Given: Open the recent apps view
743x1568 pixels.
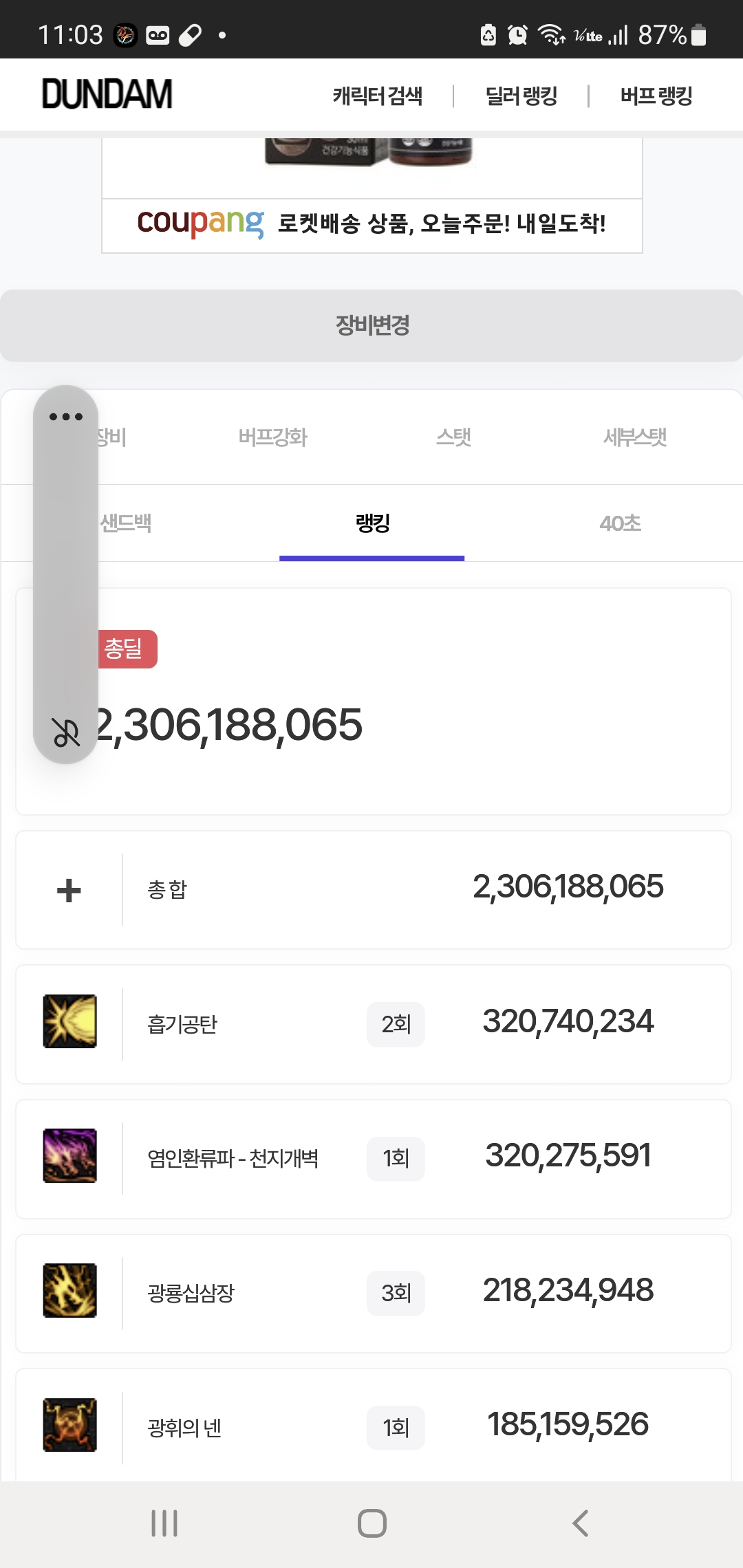Looking at the screenshot, I should (164, 1523).
